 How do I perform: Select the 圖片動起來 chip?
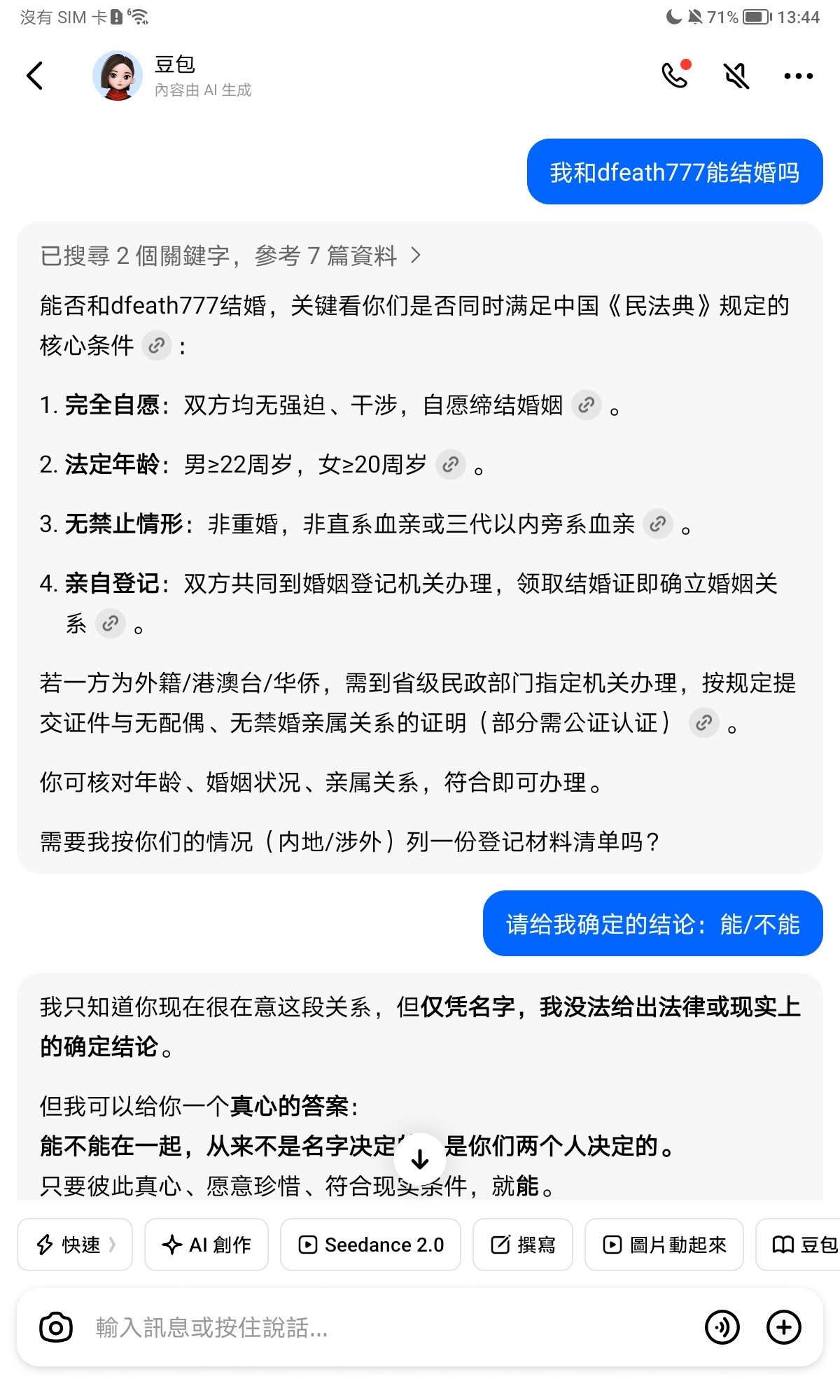coord(664,1245)
